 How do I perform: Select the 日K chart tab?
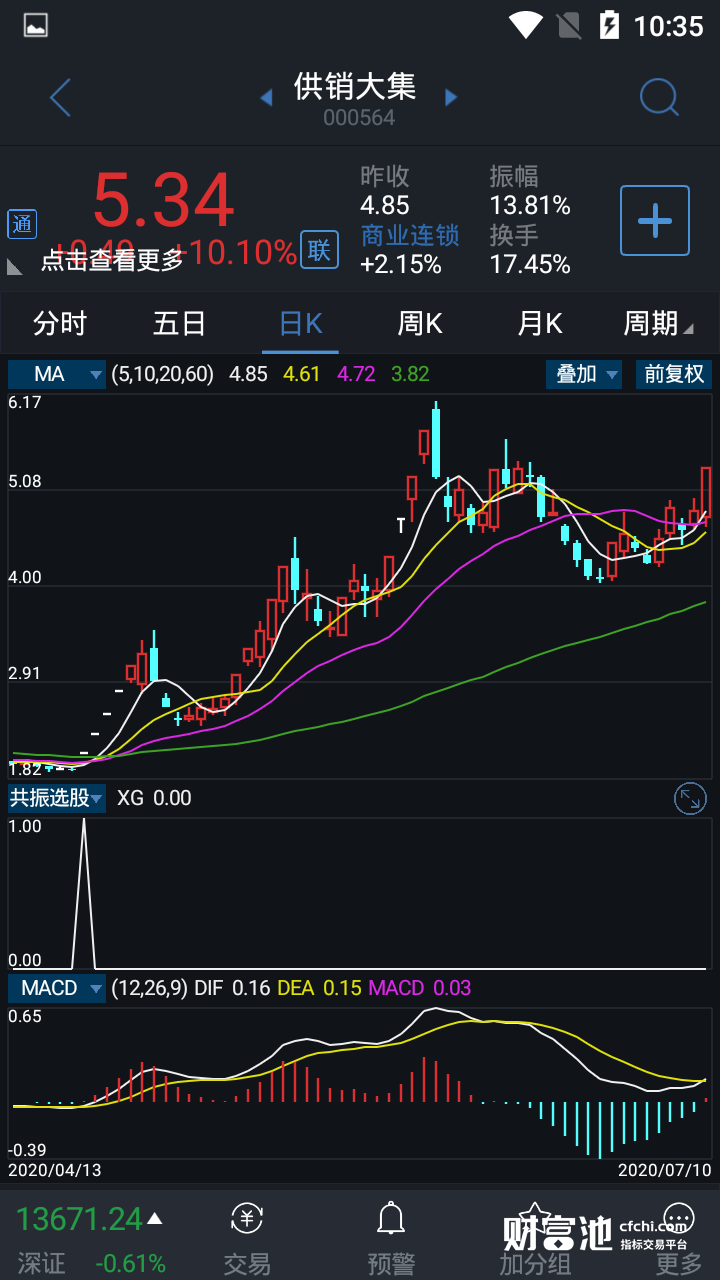pos(300,324)
